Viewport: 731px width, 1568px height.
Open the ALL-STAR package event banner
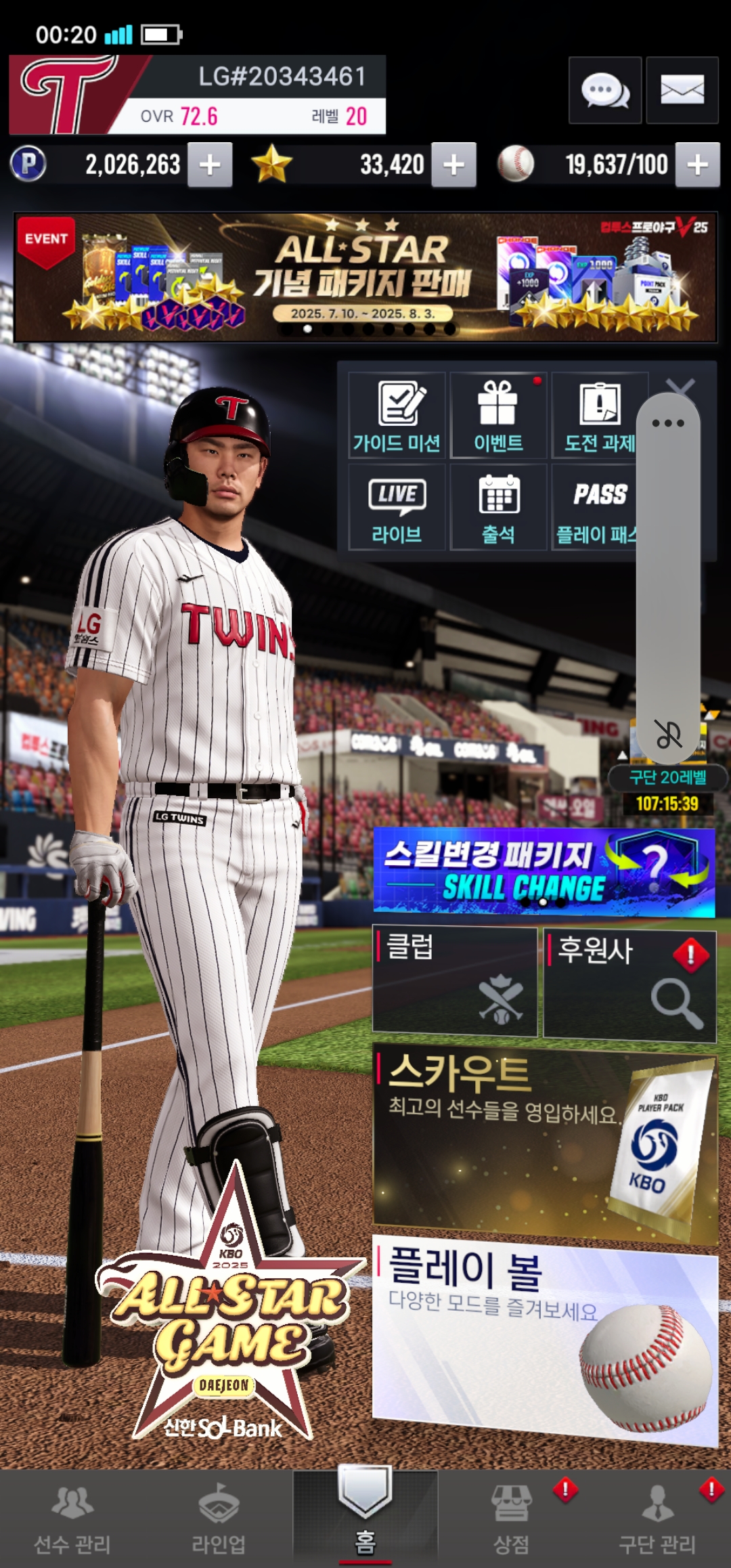tap(365, 278)
